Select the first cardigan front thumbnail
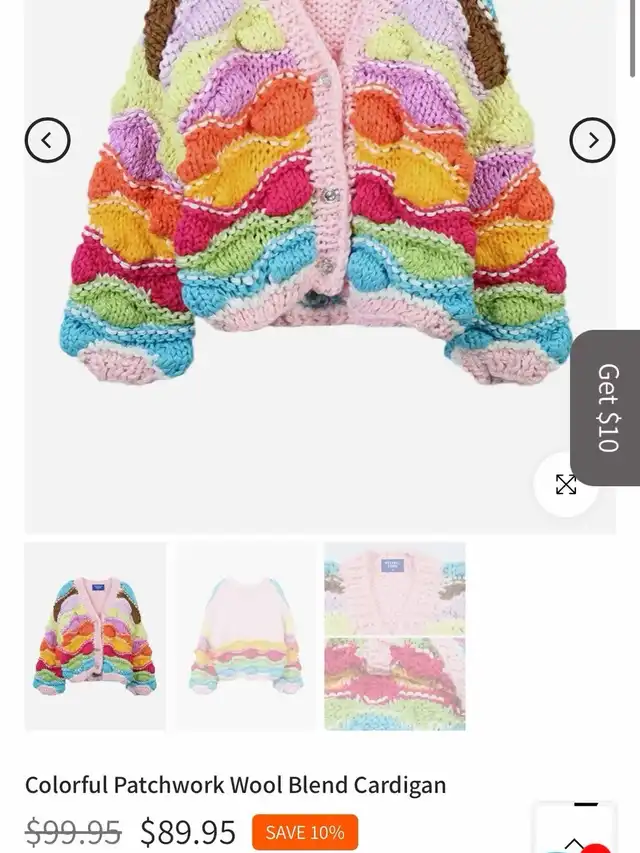Viewport: 640px width, 853px height. [x=95, y=636]
